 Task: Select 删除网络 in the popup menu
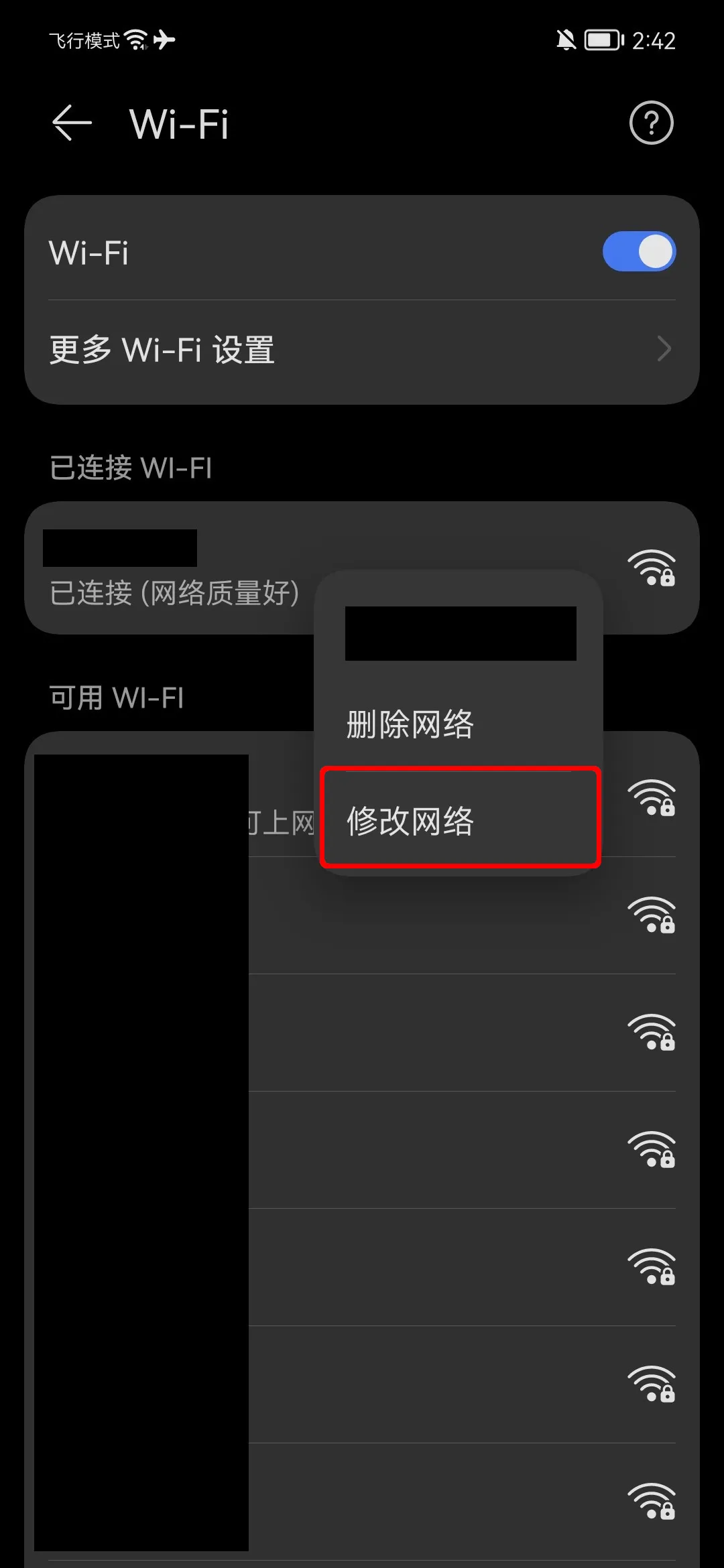(x=410, y=724)
